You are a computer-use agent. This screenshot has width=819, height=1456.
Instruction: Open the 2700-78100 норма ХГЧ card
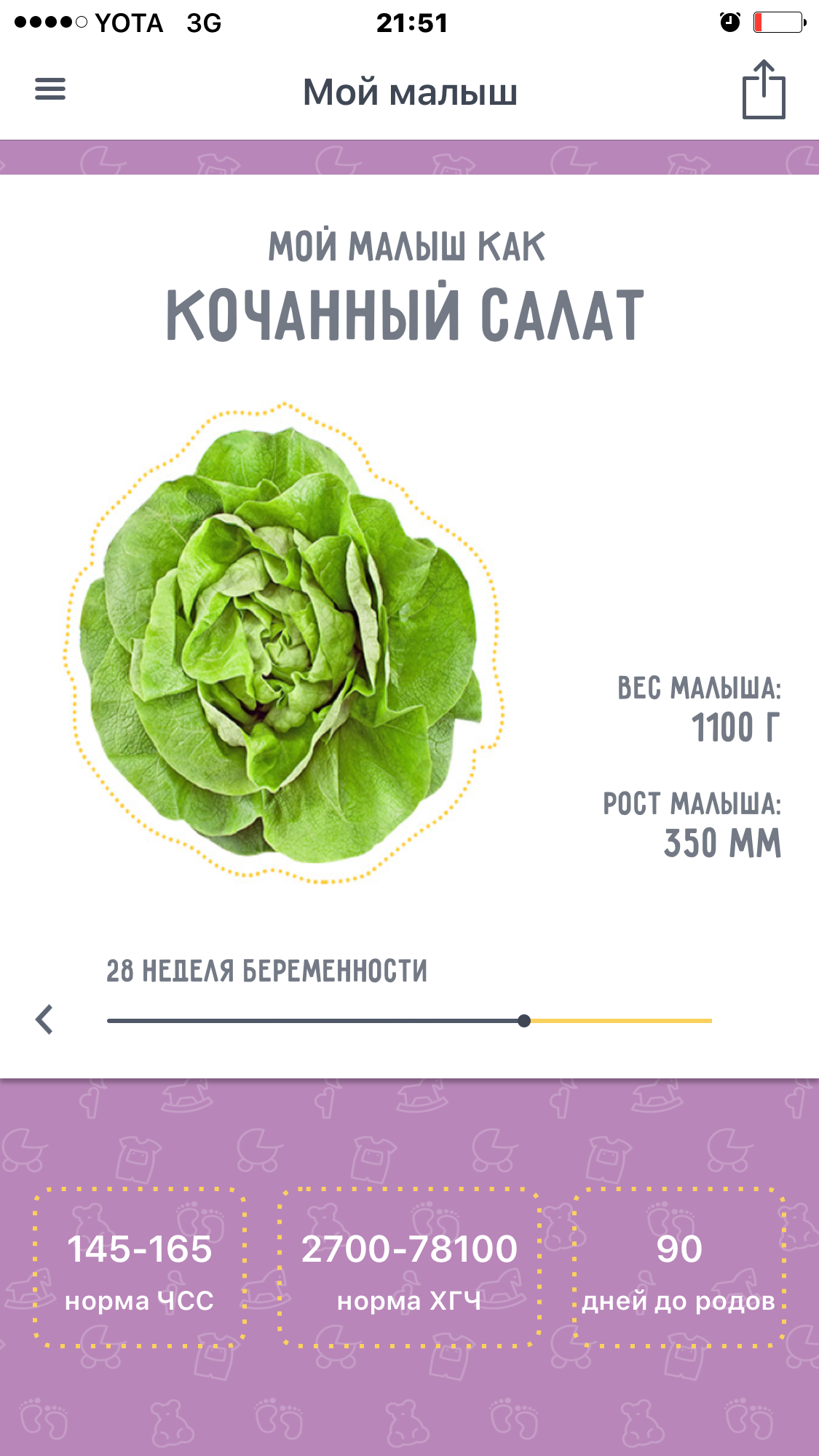point(409,1268)
